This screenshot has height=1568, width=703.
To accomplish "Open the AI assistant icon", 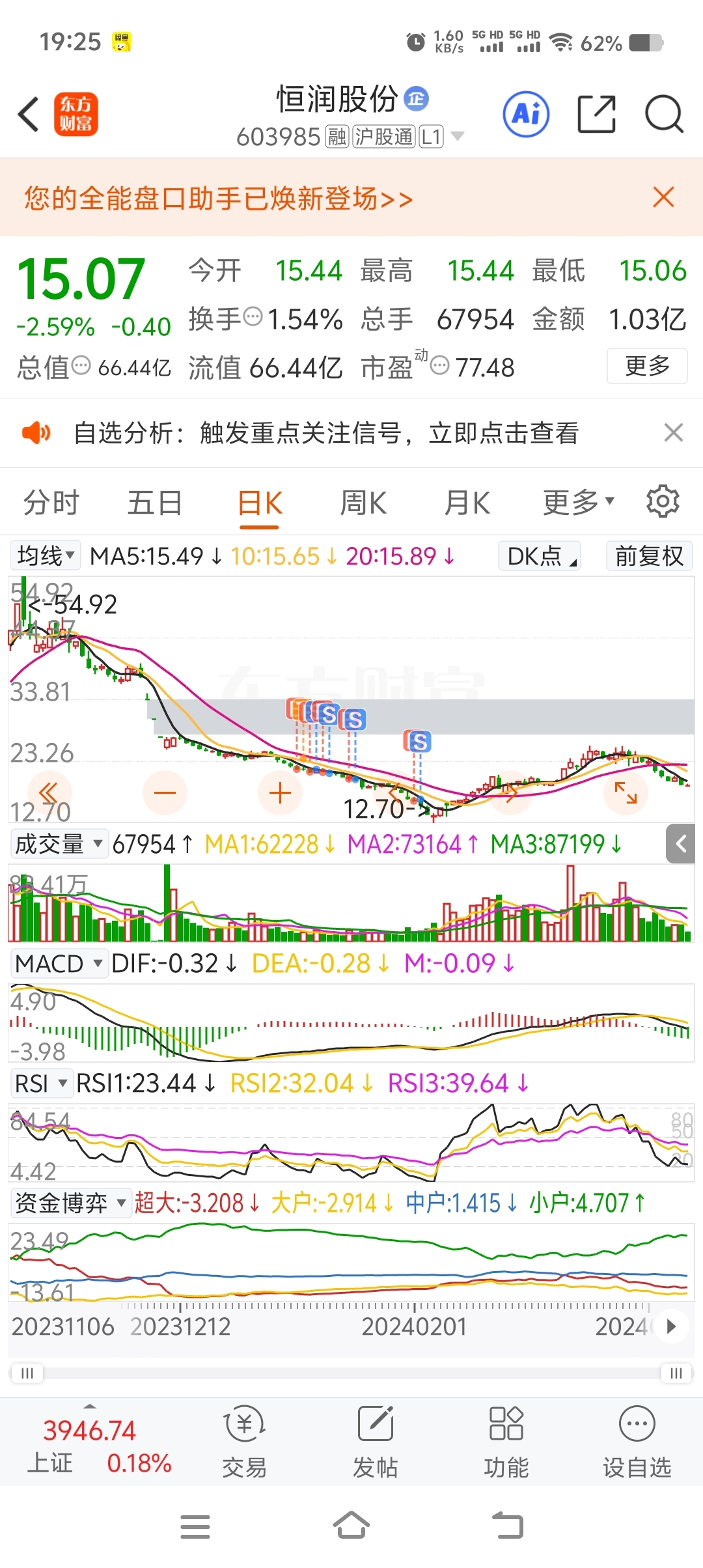I will [x=526, y=115].
